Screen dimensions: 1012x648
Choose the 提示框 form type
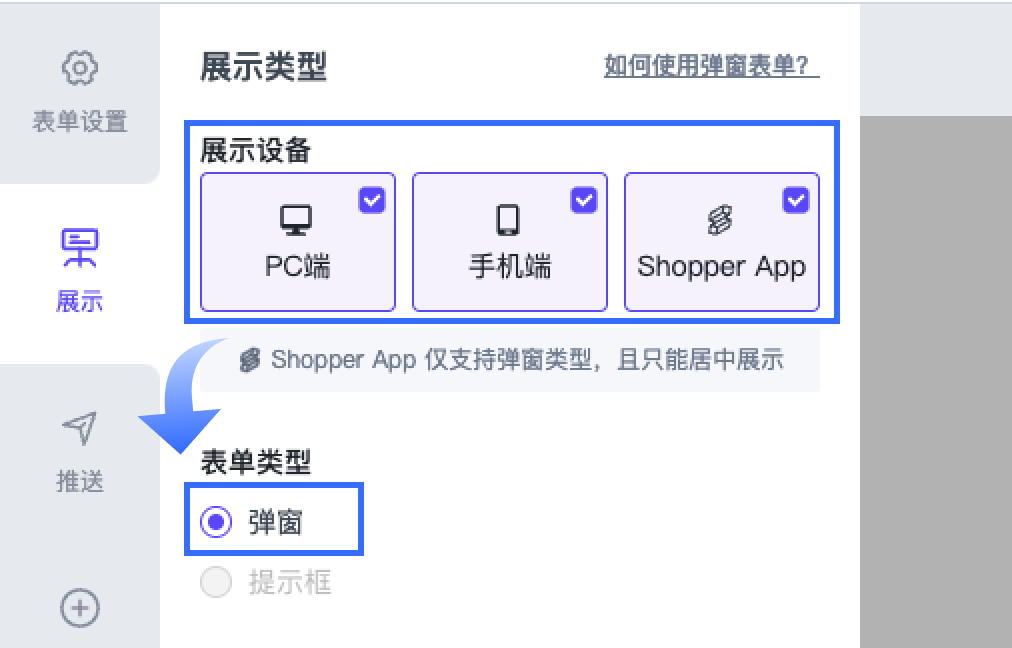click(216, 582)
